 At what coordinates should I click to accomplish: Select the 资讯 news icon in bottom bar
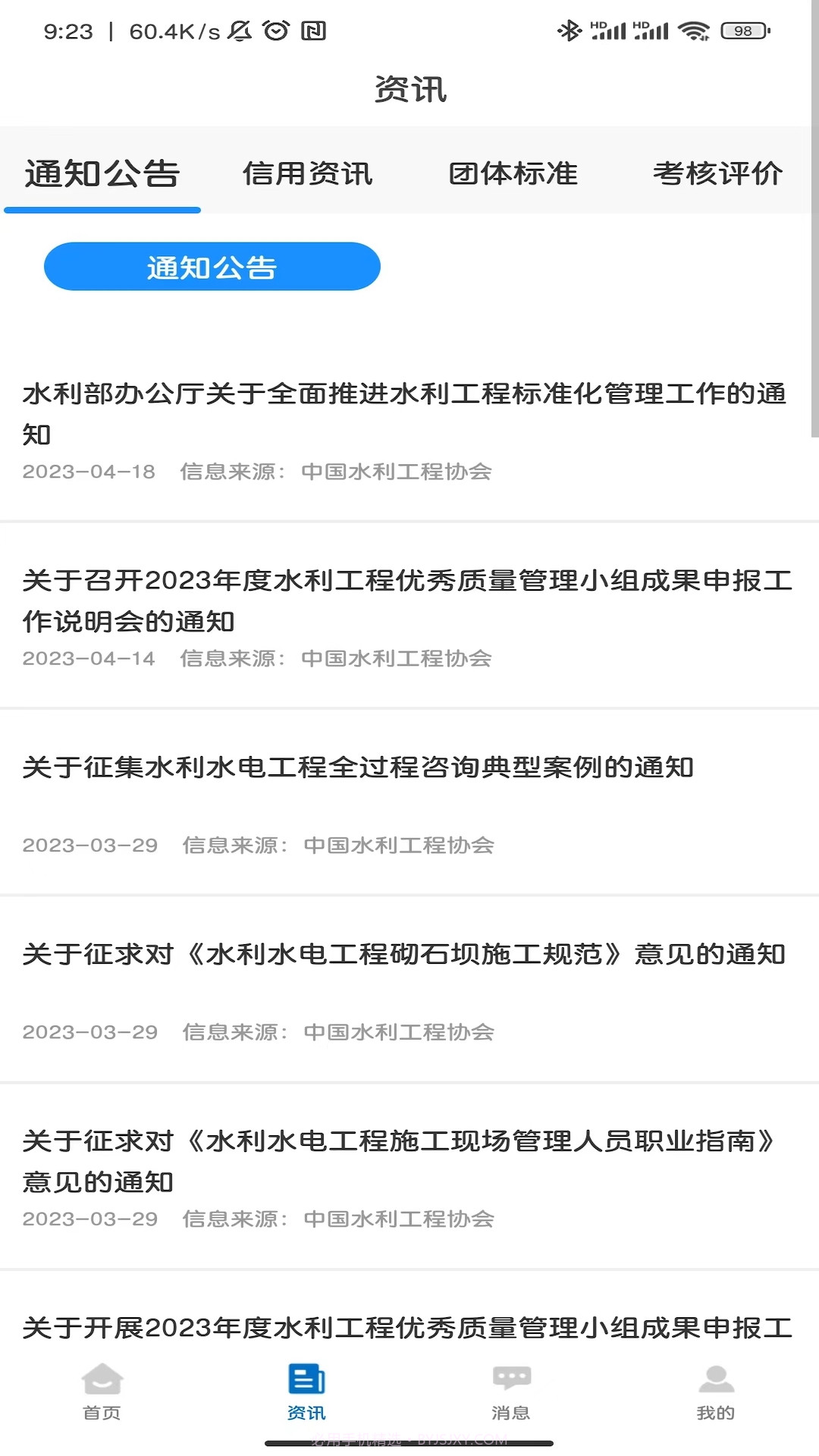click(306, 1392)
